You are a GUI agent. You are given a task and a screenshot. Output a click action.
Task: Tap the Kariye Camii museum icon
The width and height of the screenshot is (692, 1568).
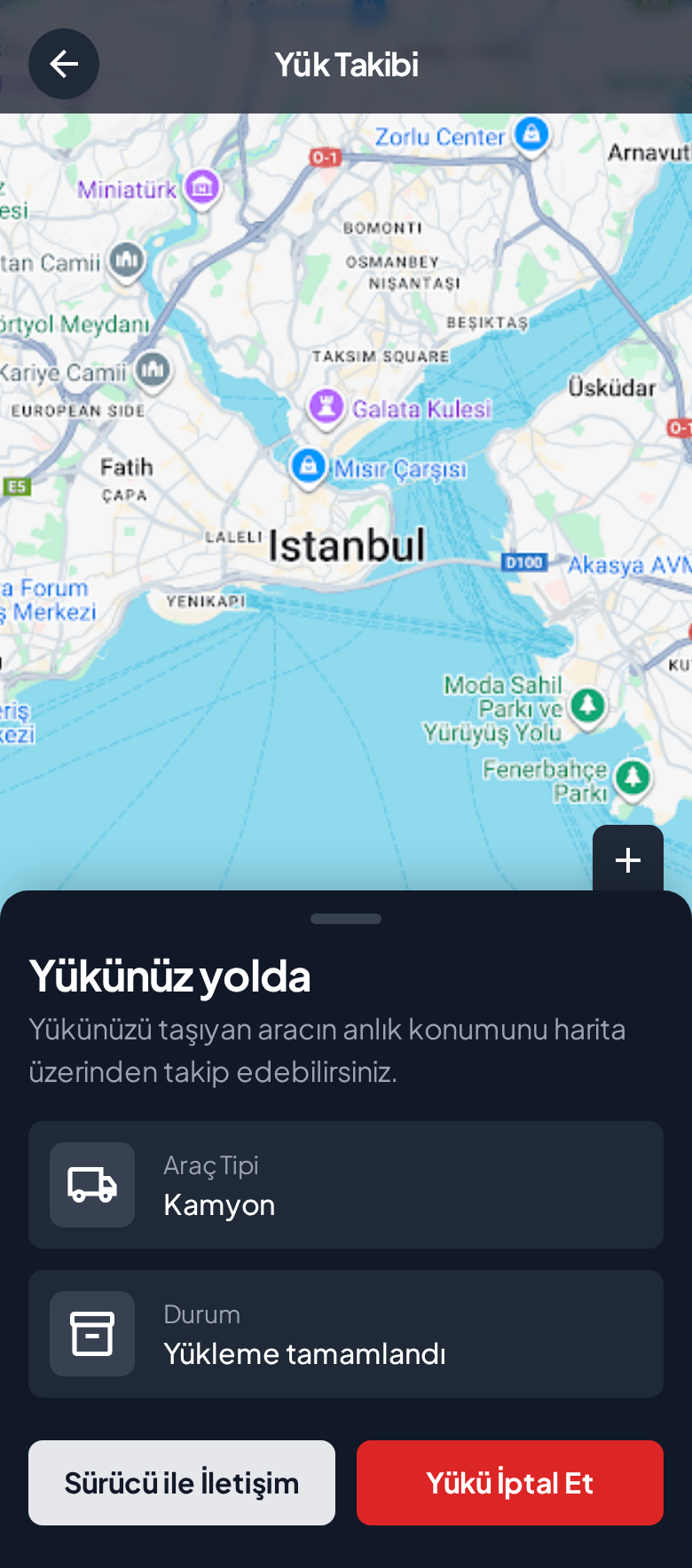click(x=151, y=370)
